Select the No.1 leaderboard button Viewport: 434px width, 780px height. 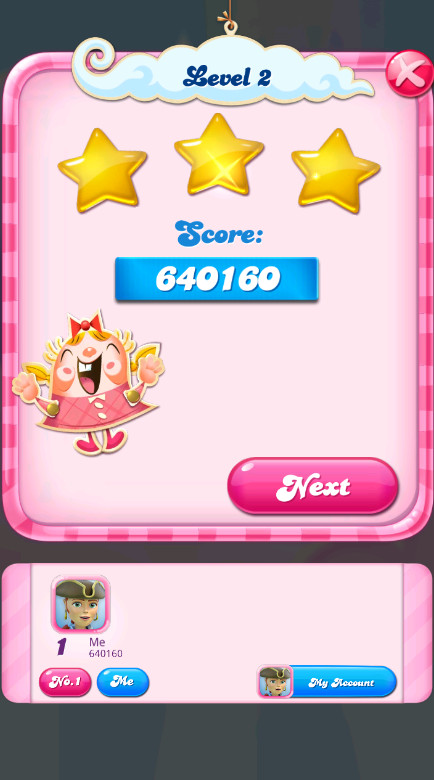65,682
